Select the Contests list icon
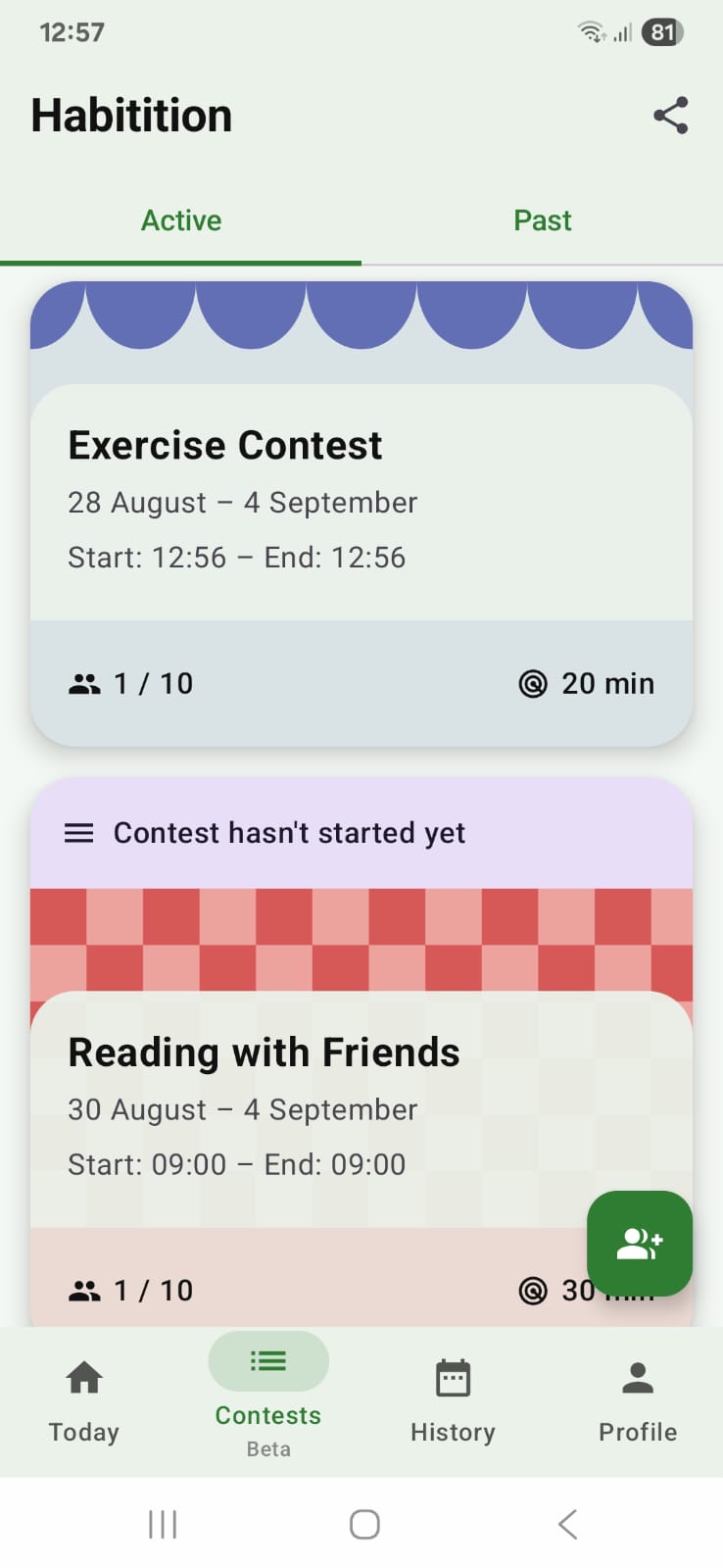The width and height of the screenshot is (723, 1568). pyautogui.click(x=266, y=1360)
